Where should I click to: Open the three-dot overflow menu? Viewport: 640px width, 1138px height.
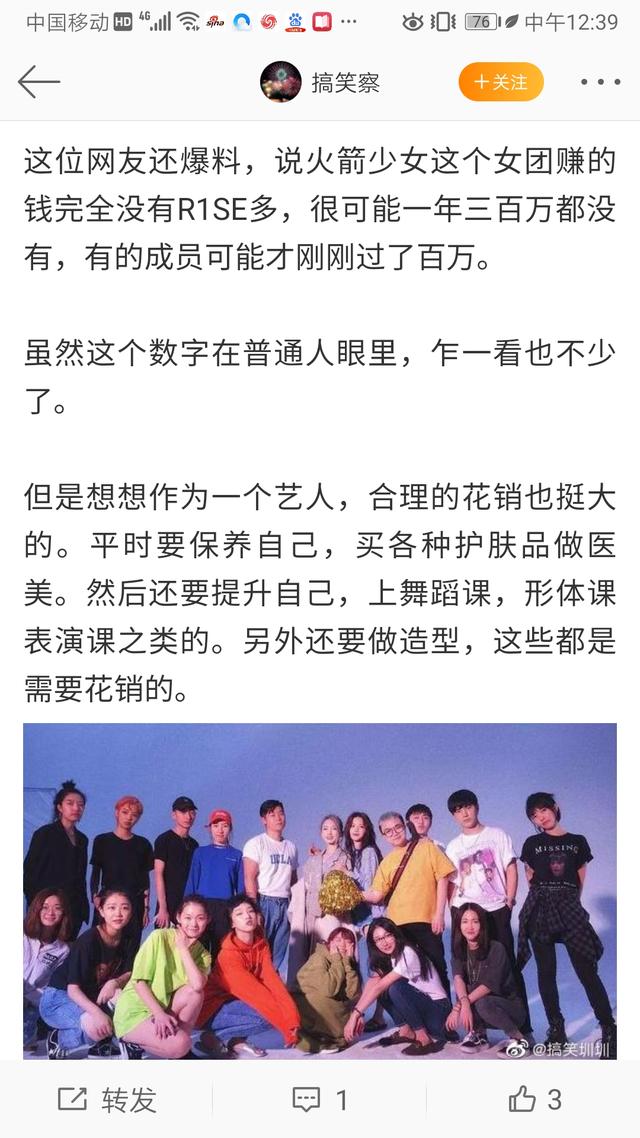click(600, 82)
